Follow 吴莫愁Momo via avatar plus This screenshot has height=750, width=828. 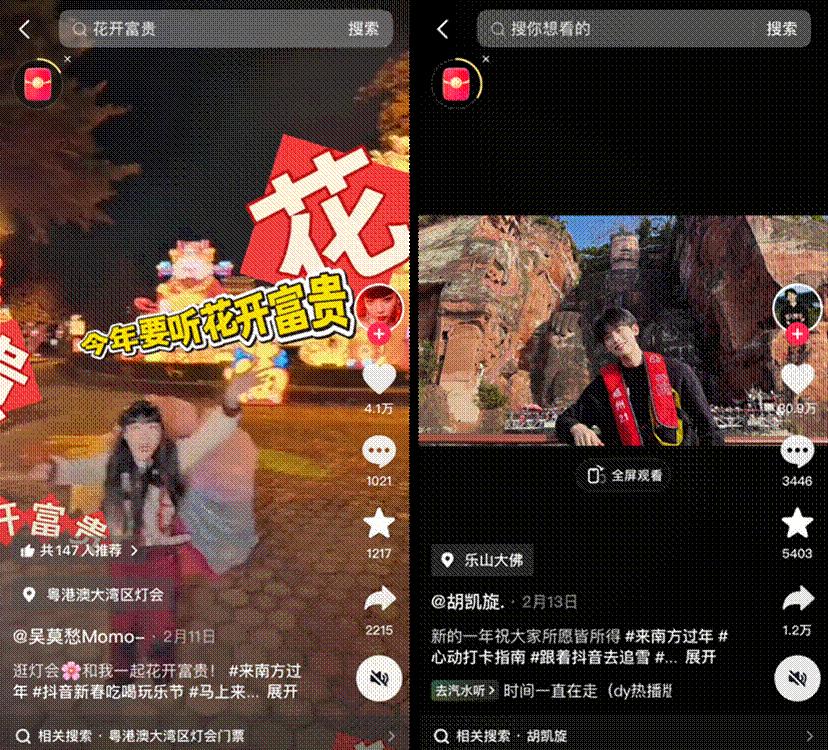coord(379,335)
